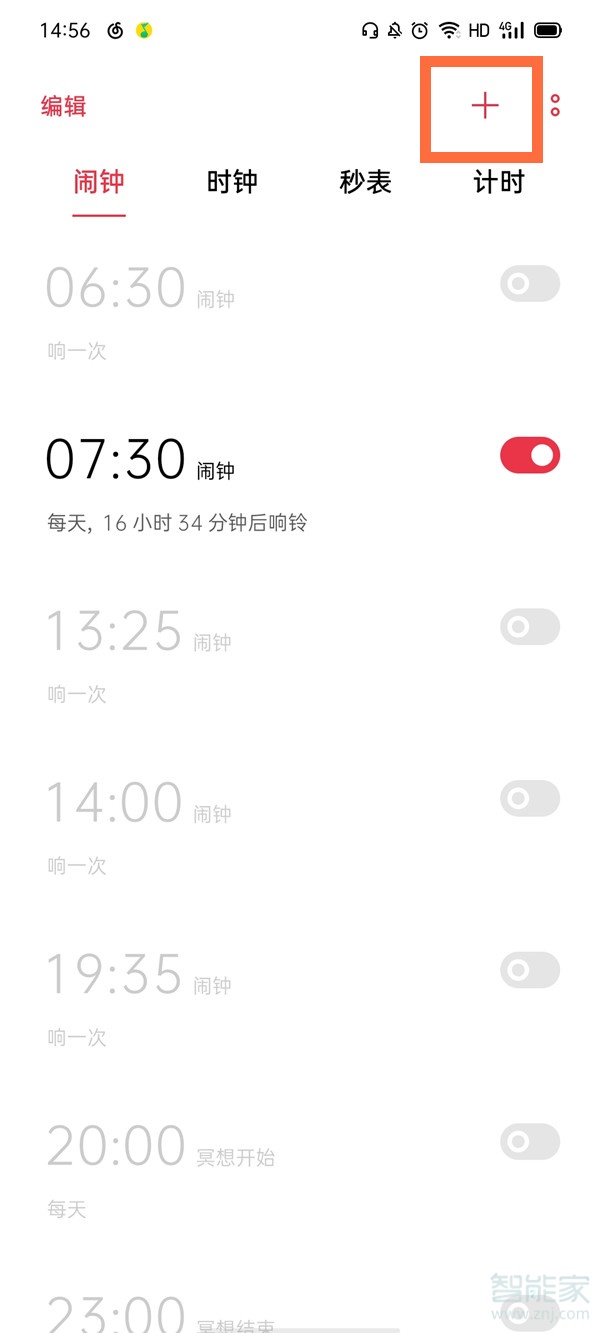Select the 闹钟 tab
The width and height of the screenshot is (600, 1333).
click(x=99, y=182)
